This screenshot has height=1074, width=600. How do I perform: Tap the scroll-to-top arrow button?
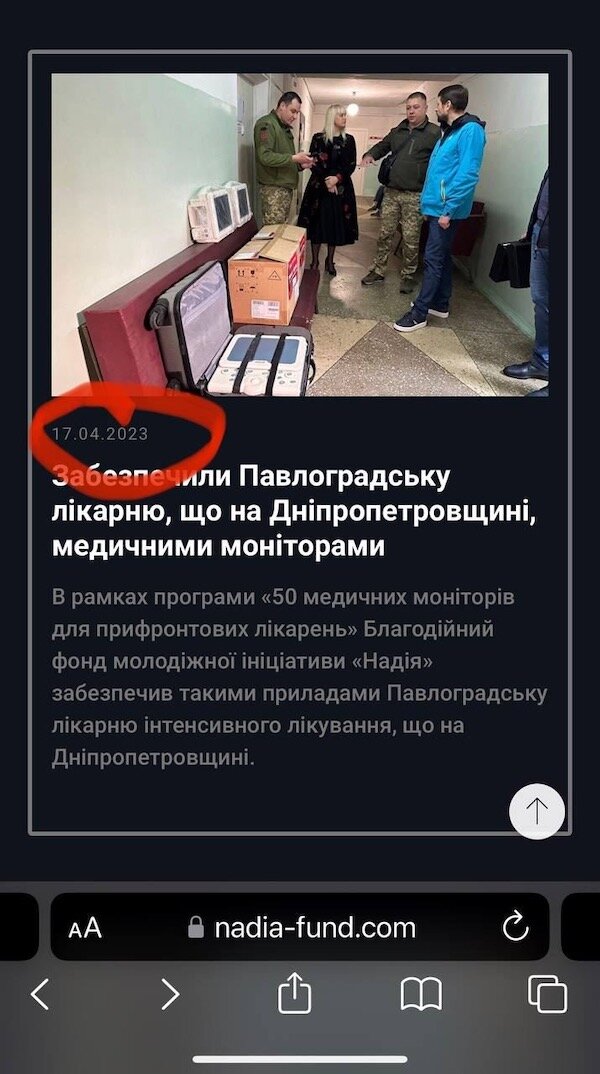[x=537, y=810]
